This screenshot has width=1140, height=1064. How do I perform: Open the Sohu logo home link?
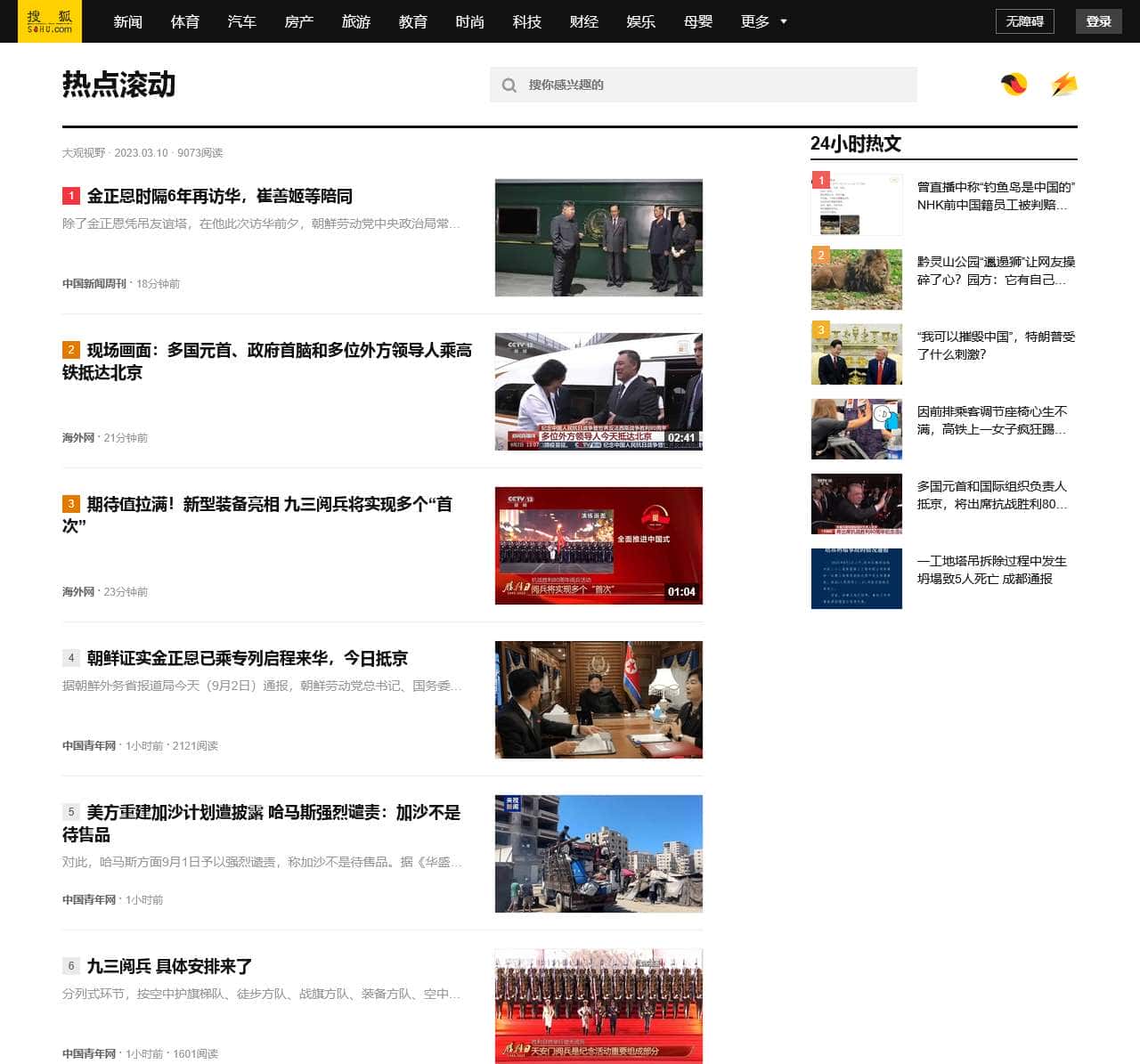(50, 21)
